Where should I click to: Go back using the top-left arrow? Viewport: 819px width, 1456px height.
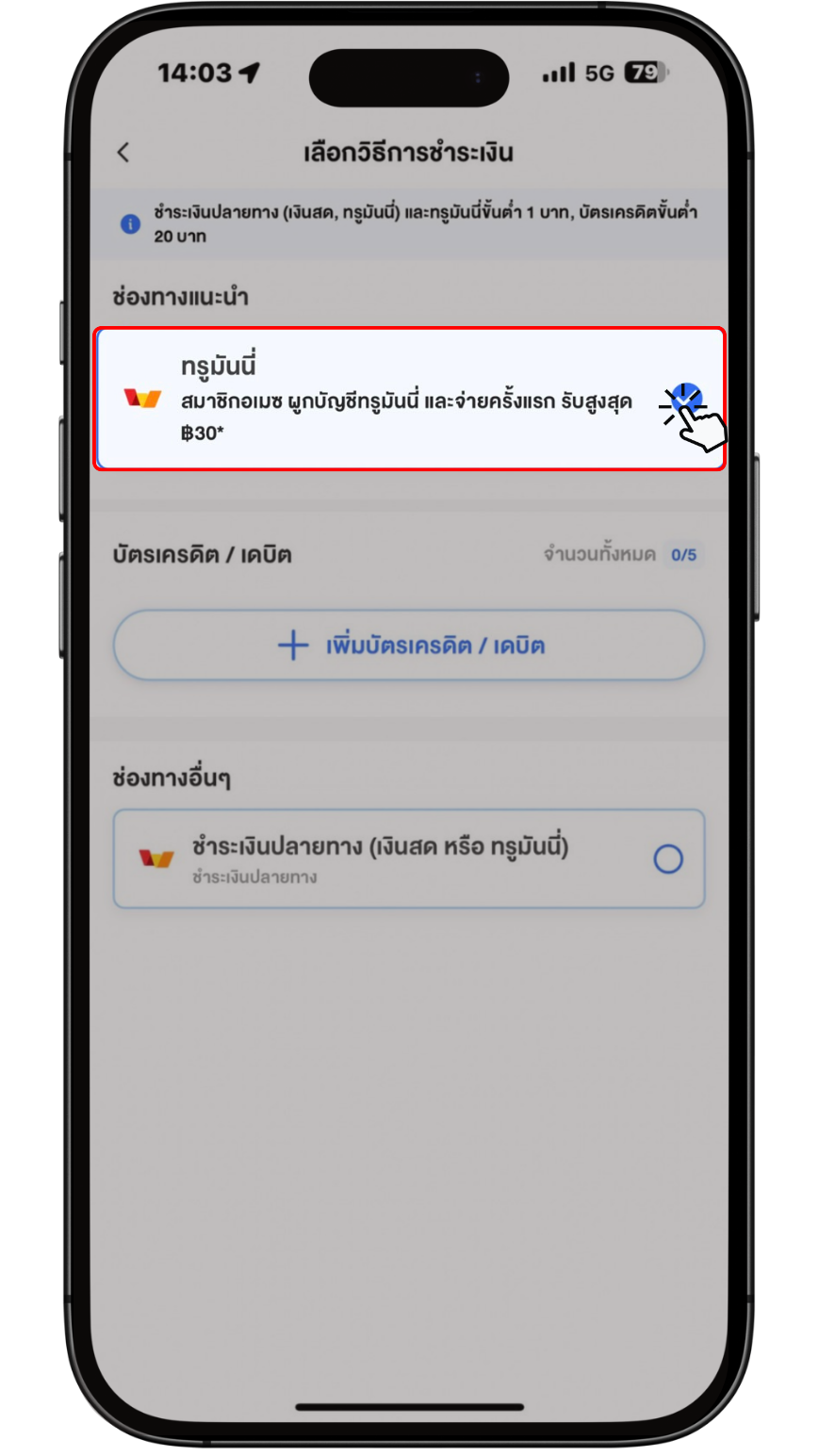[123, 153]
